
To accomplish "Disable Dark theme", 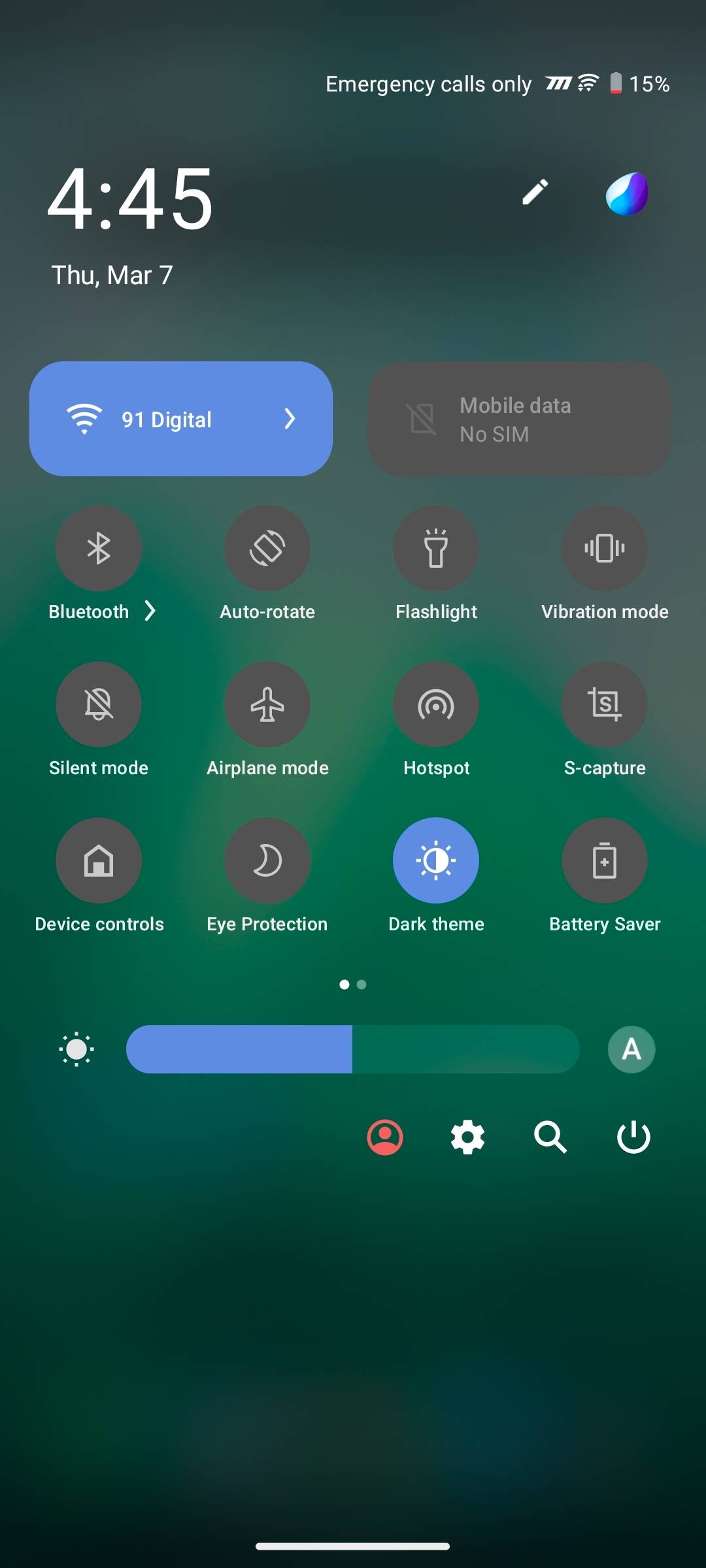I will 436,860.
